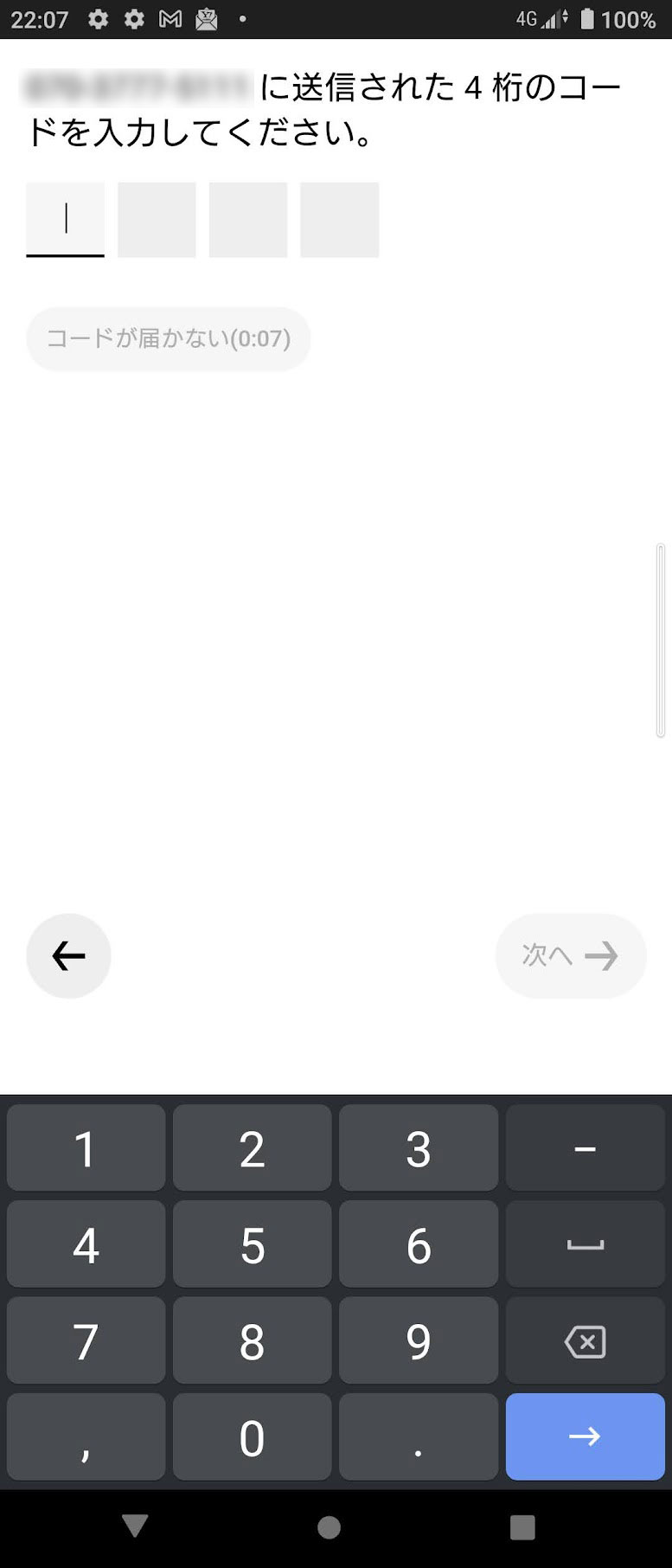Tap コードが届かない resend code chip
672x1568 pixels.
[168, 338]
